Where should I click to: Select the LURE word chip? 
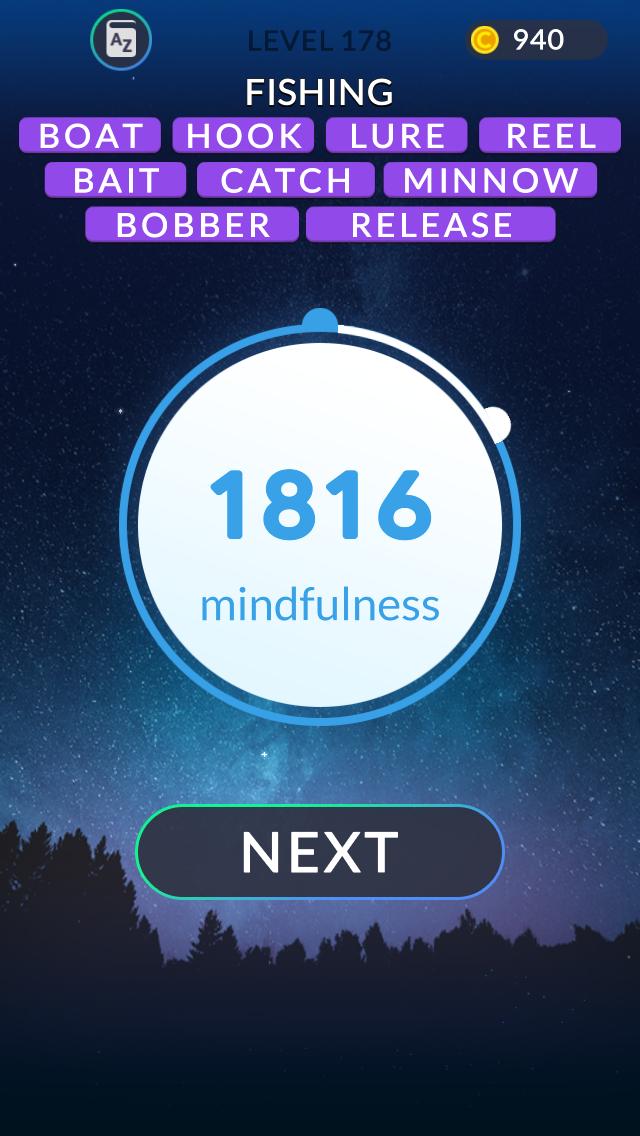click(397, 136)
